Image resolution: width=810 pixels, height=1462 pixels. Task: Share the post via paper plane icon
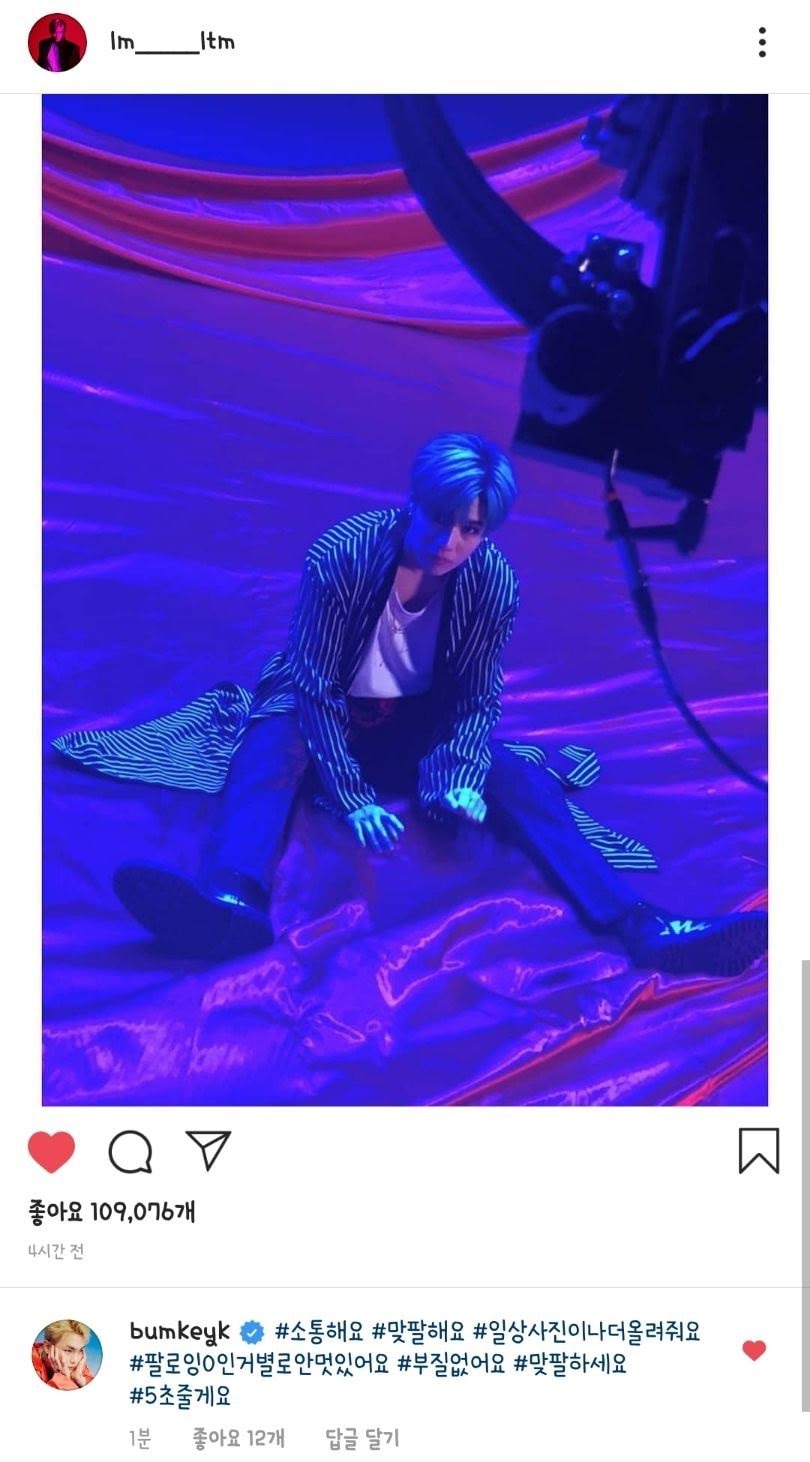click(208, 1151)
